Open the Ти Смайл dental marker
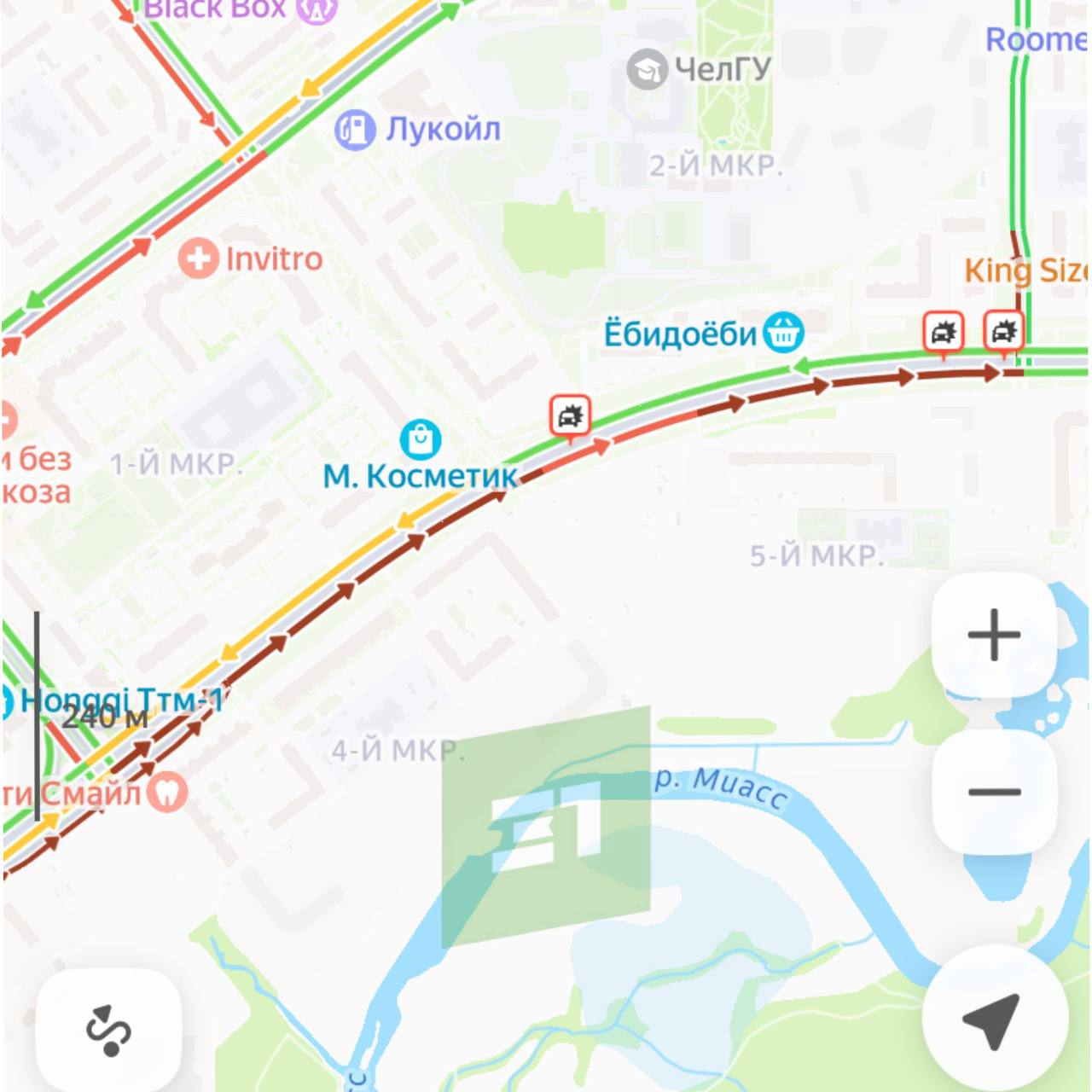The height and width of the screenshot is (1092, 1092). coord(167,793)
